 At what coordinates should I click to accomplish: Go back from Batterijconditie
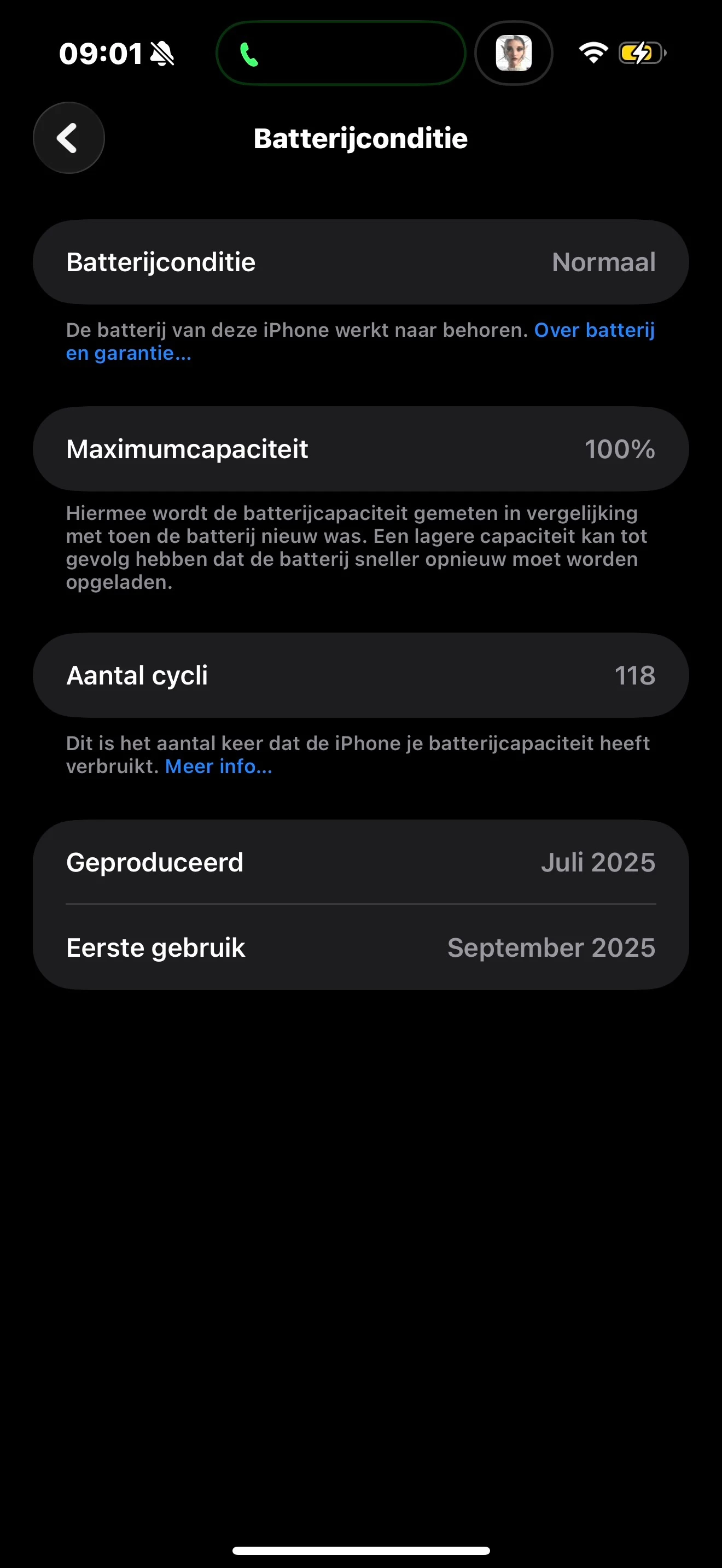click(x=68, y=138)
